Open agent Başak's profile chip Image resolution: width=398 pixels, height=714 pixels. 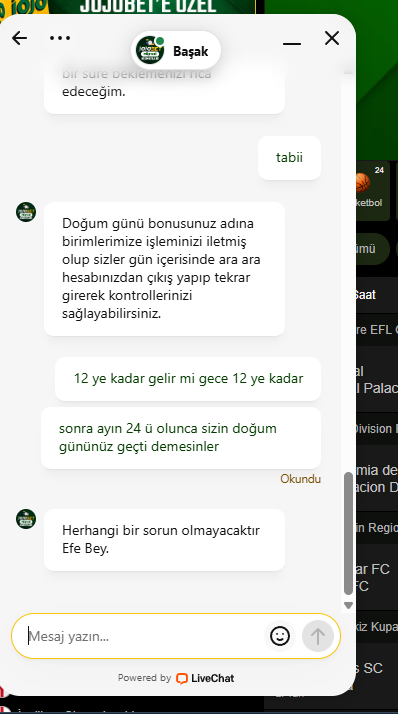coord(176,51)
